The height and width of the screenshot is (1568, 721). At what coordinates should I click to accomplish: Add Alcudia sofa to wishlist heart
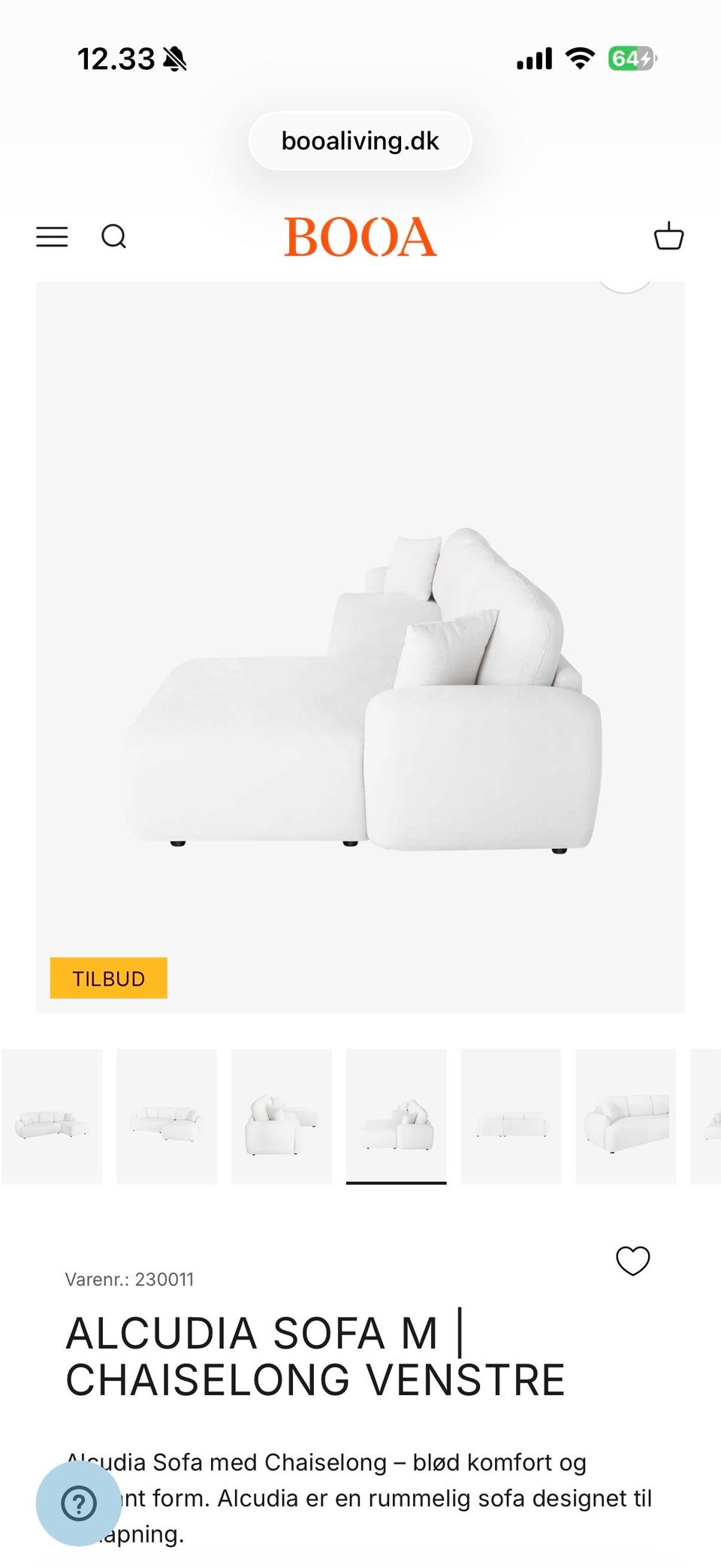(x=632, y=1260)
